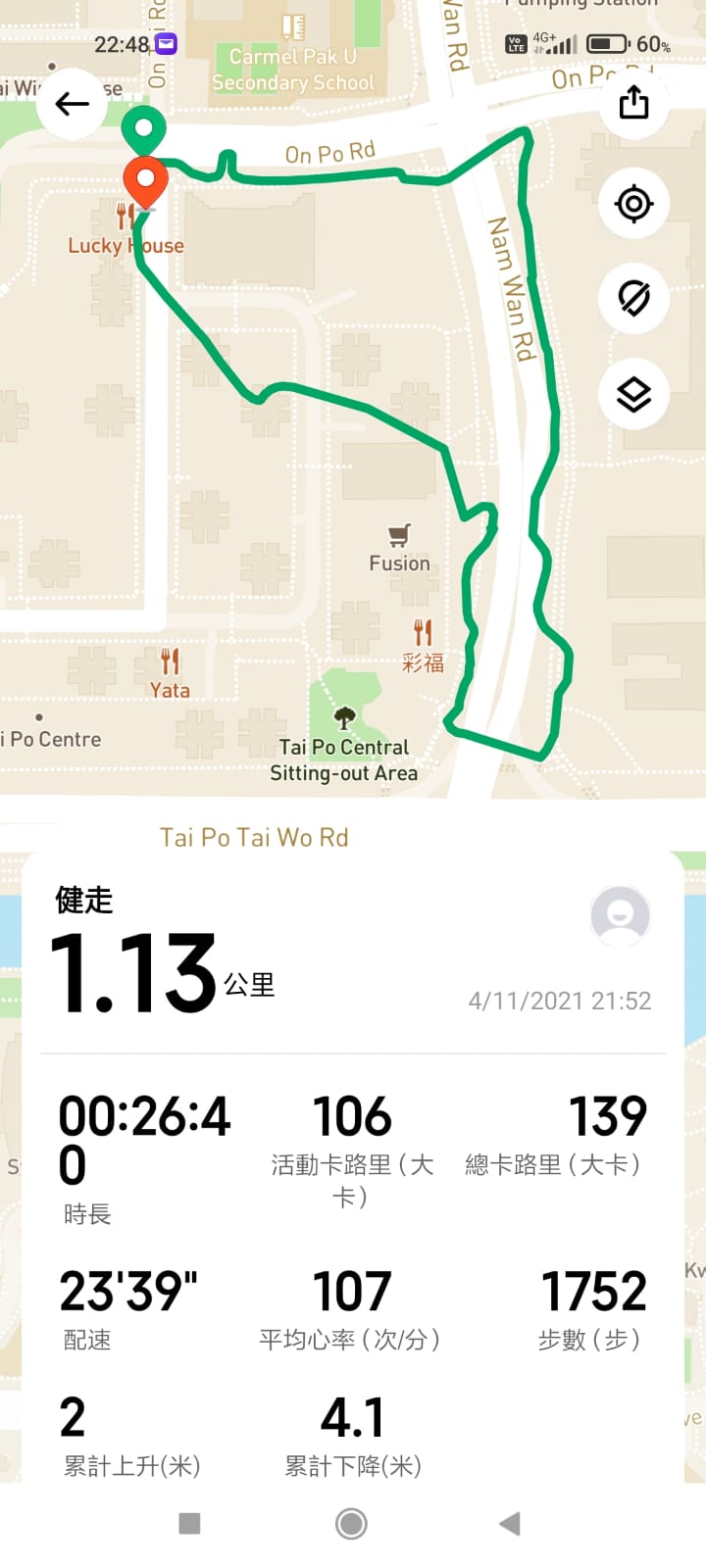
Task: Tap the system home button
Action: pos(351,1523)
